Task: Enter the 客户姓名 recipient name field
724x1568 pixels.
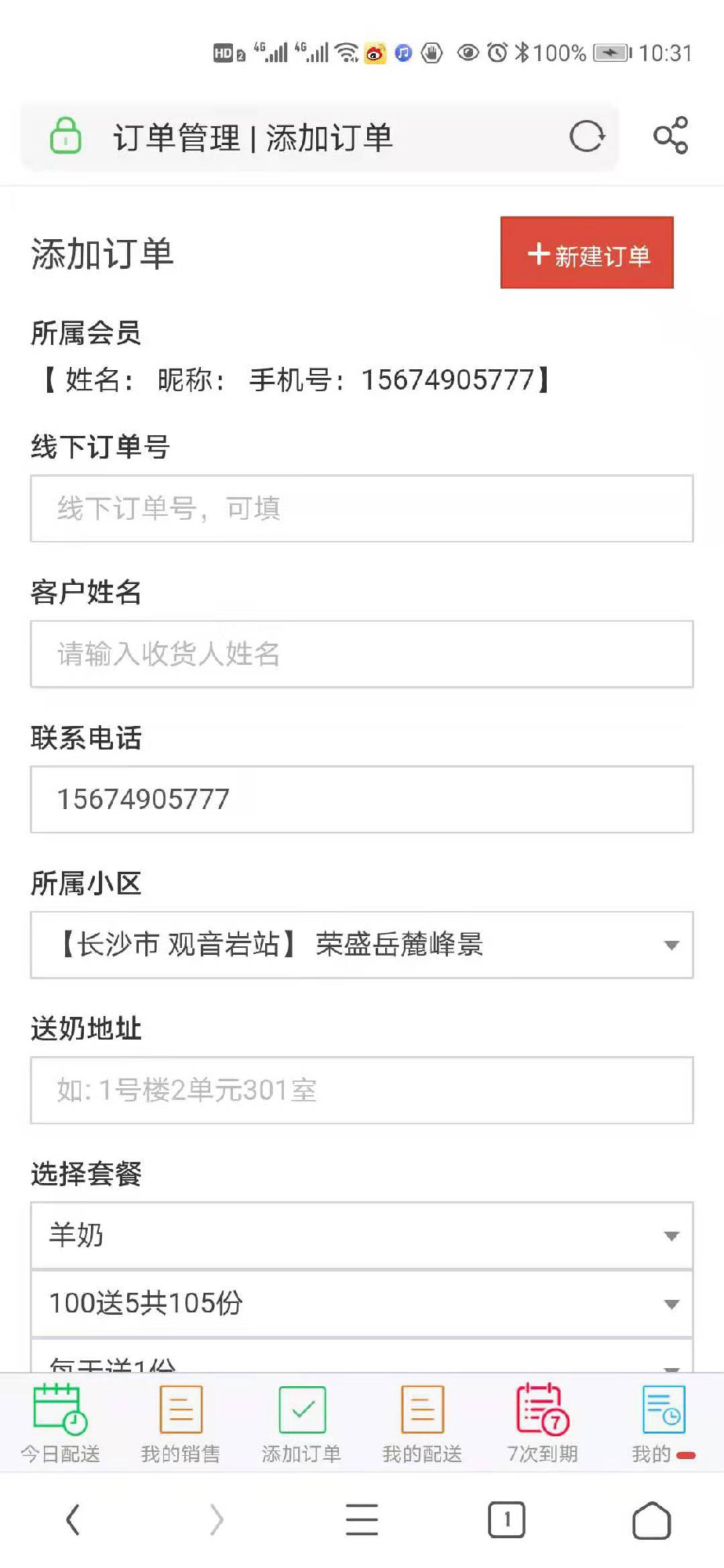Action: tap(362, 654)
